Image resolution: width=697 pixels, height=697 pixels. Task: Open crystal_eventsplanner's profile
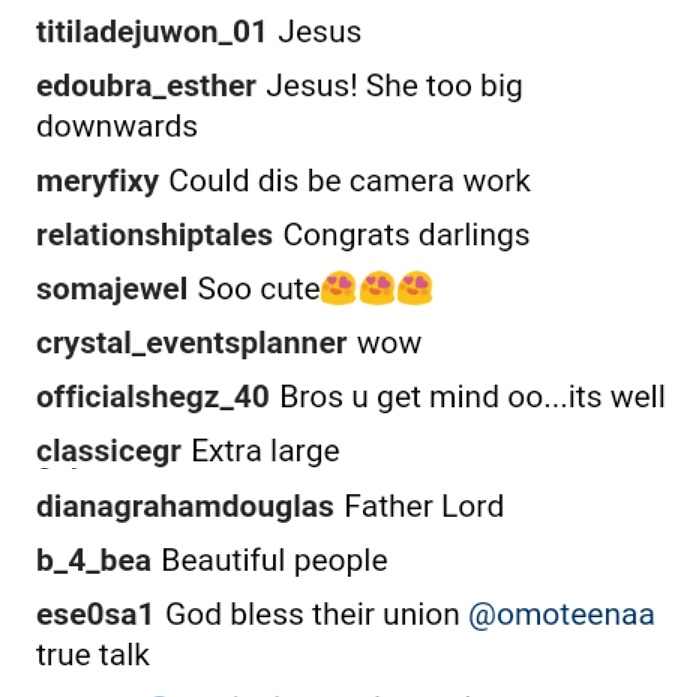[191, 344]
